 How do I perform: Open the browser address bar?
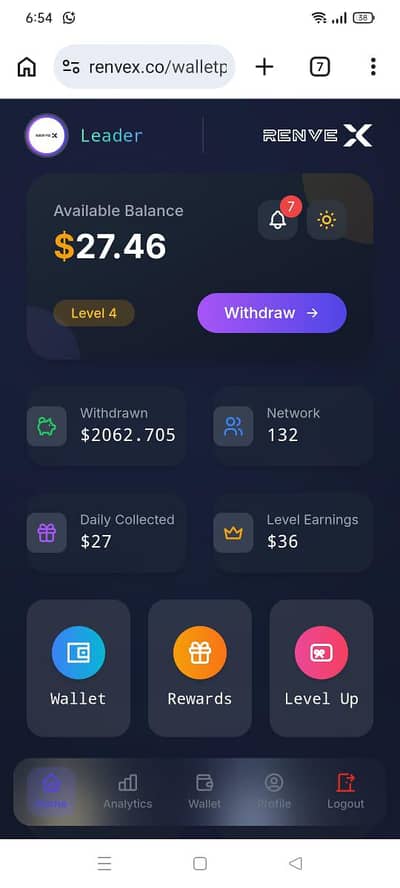coord(144,67)
